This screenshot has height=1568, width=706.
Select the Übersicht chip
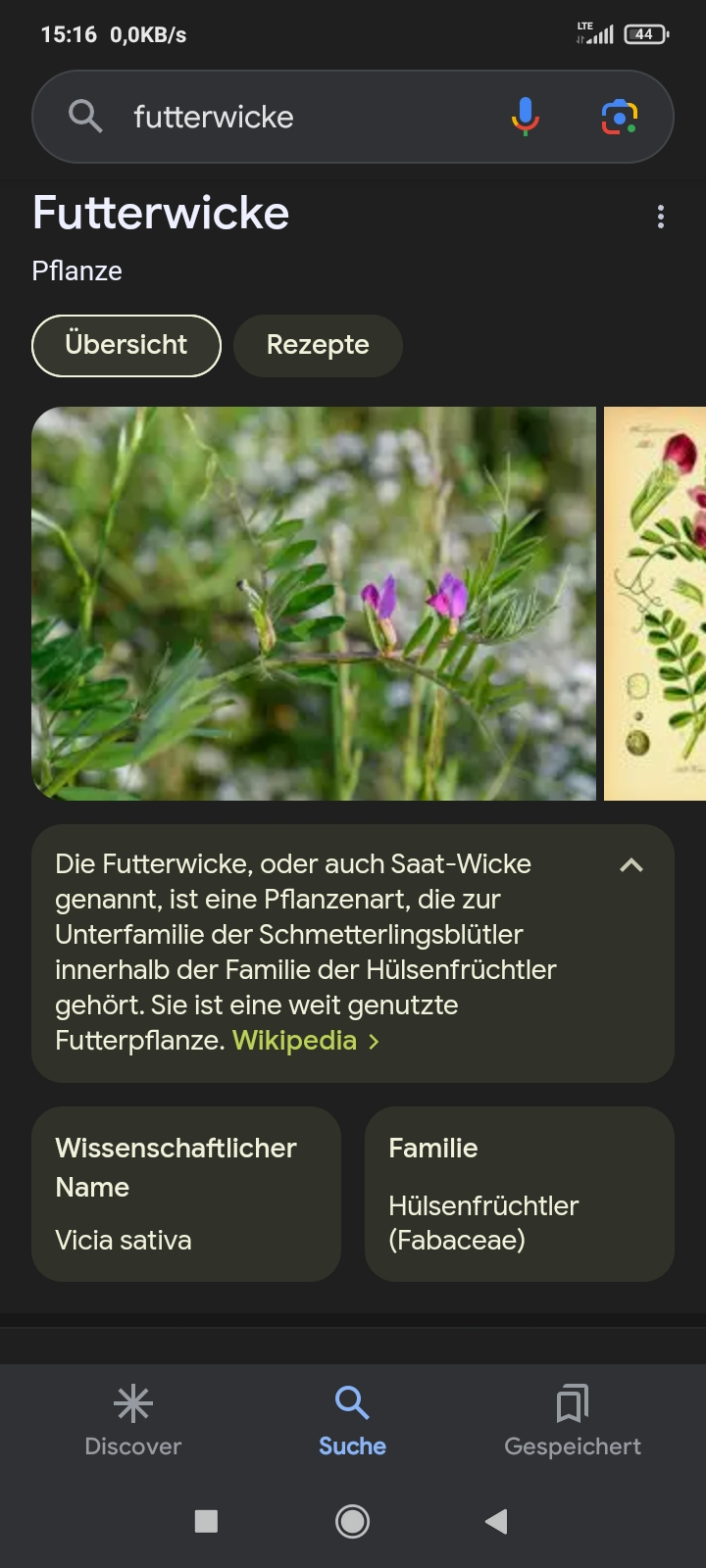(126, 346)
